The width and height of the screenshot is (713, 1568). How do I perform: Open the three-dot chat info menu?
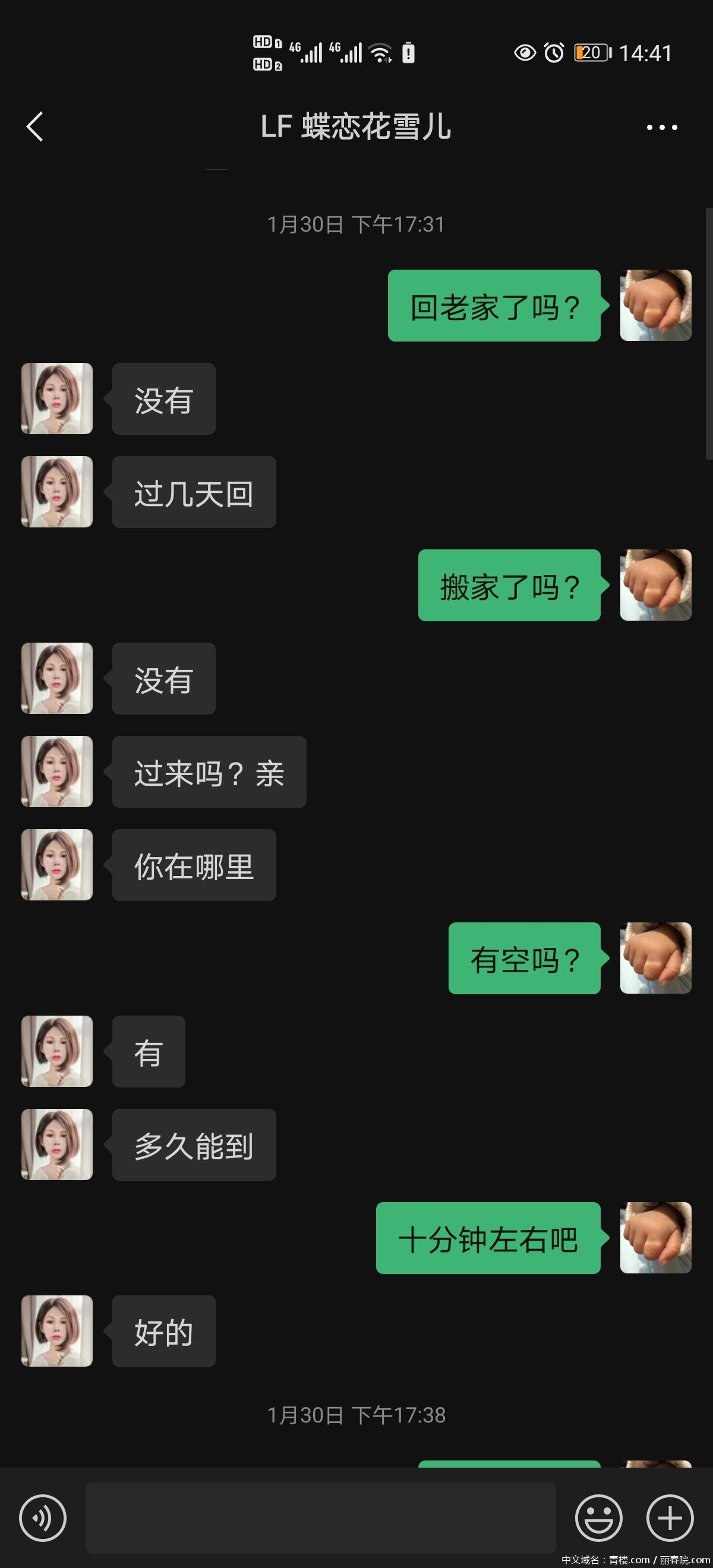661,127
